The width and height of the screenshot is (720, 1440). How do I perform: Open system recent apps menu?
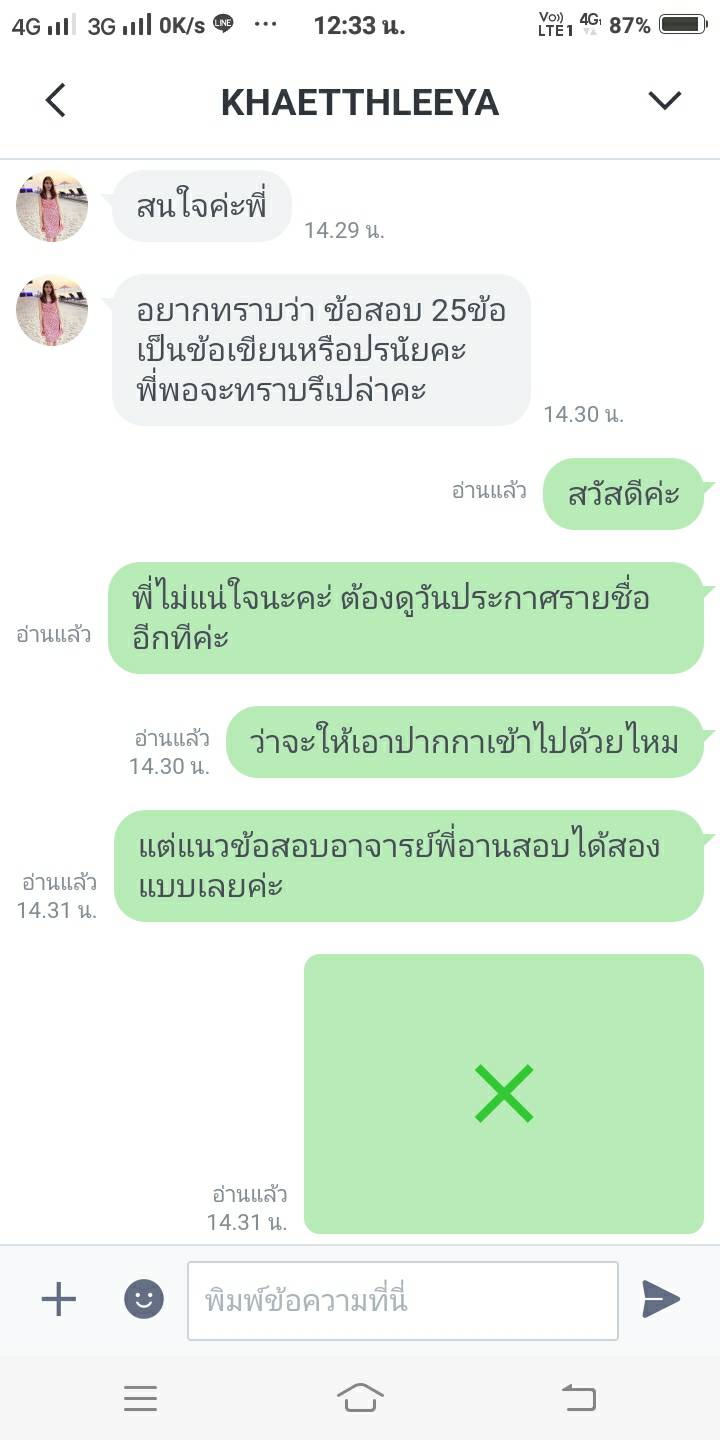[x=141, y=1398]
